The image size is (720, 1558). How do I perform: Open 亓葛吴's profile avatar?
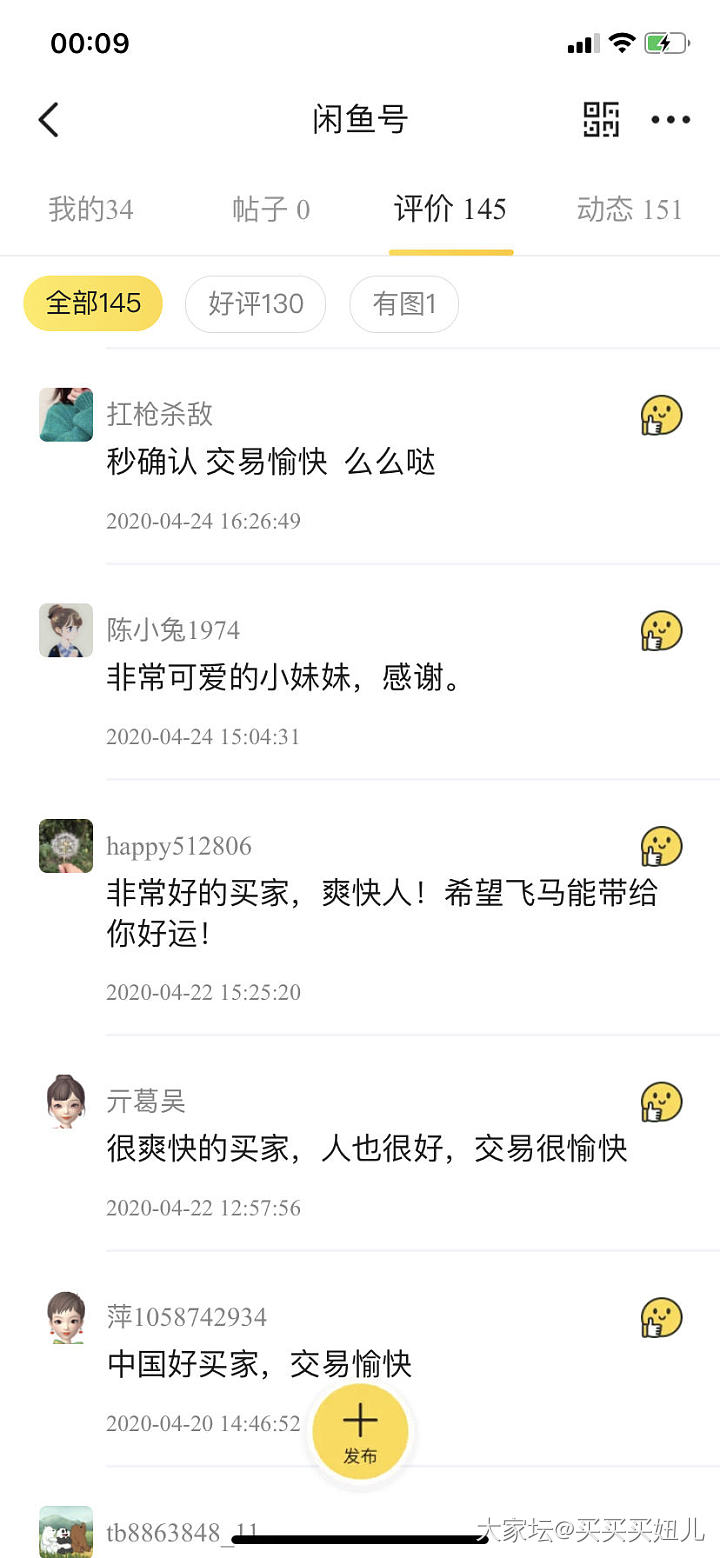coord(66,1101)
